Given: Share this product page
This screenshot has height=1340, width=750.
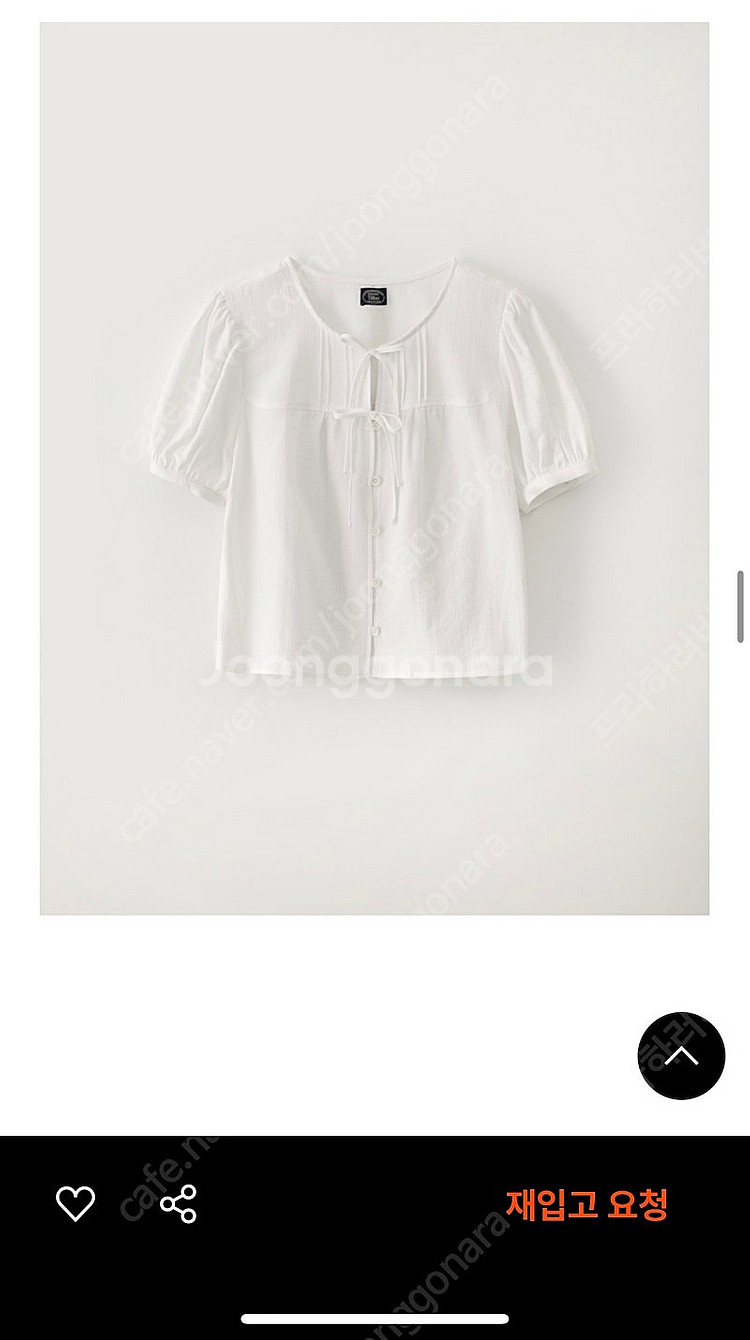Looking at the screenshot, I should click(x=178, y=1203).
